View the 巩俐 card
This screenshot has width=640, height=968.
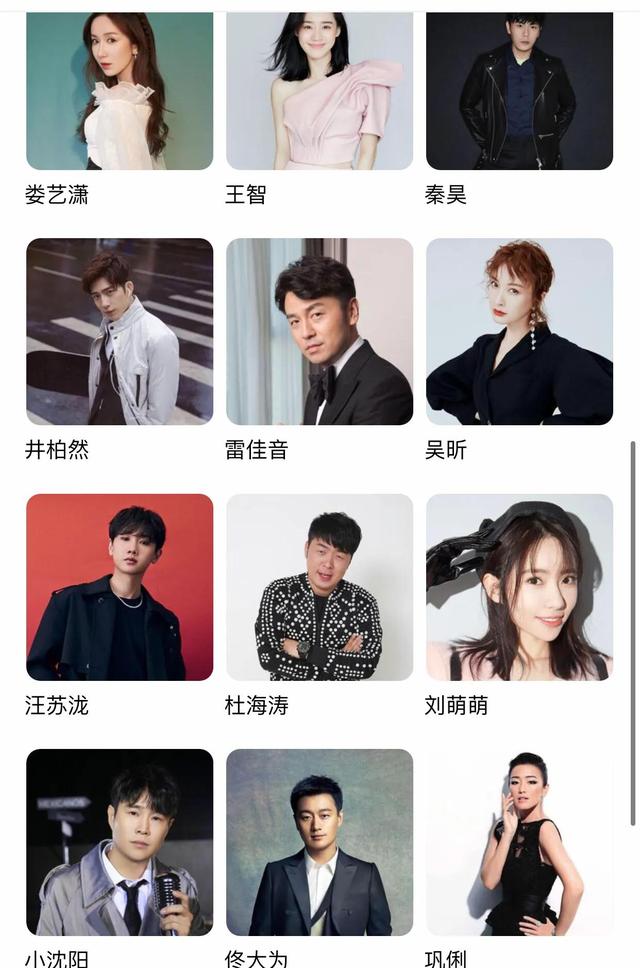tap(519, 842)
